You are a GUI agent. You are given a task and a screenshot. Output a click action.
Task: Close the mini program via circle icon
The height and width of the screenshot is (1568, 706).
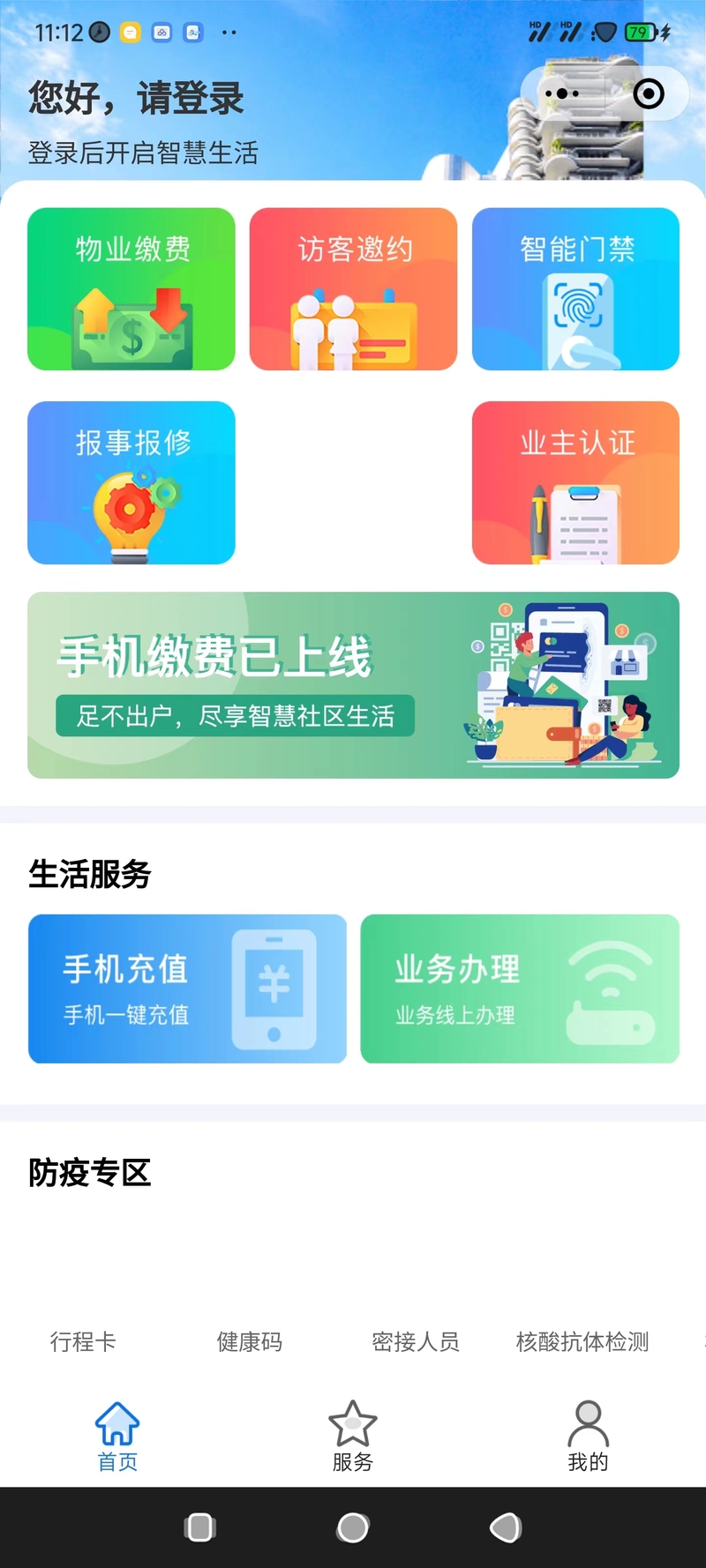tap(649, 93)
